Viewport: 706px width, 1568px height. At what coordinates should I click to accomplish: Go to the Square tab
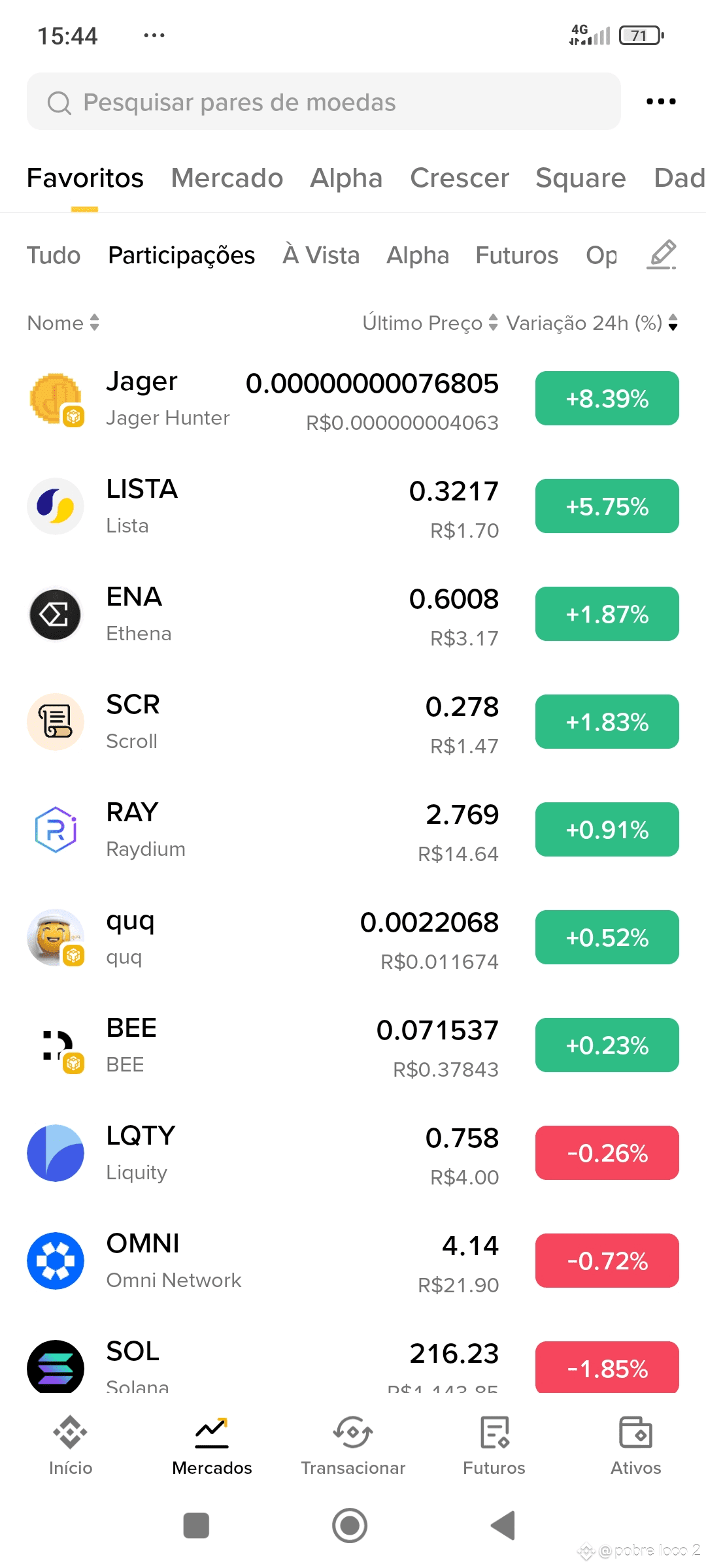580,178
